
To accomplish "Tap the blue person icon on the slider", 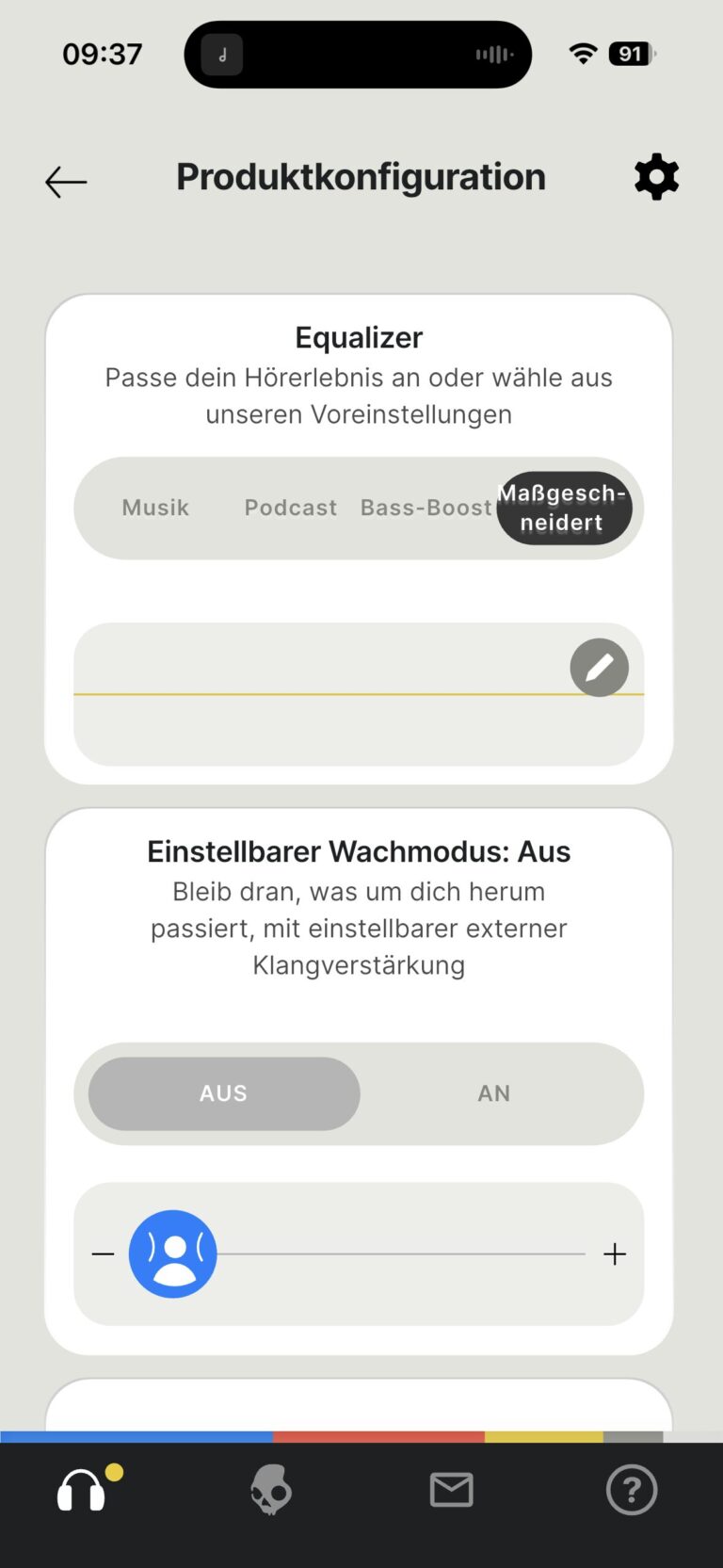I will tap(173, 1253).
